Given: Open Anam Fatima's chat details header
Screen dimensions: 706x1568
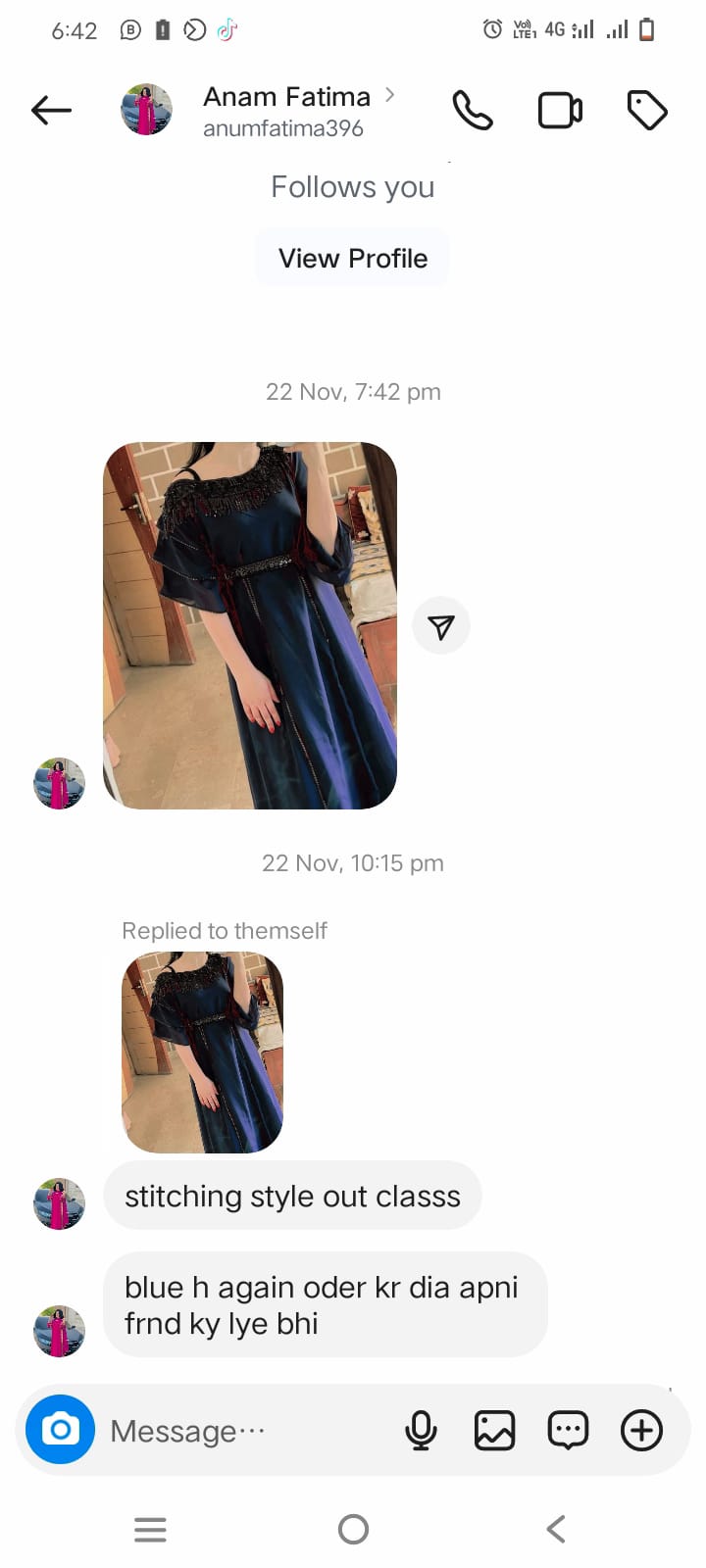Looking at the screenshot, I should point(286,111).
